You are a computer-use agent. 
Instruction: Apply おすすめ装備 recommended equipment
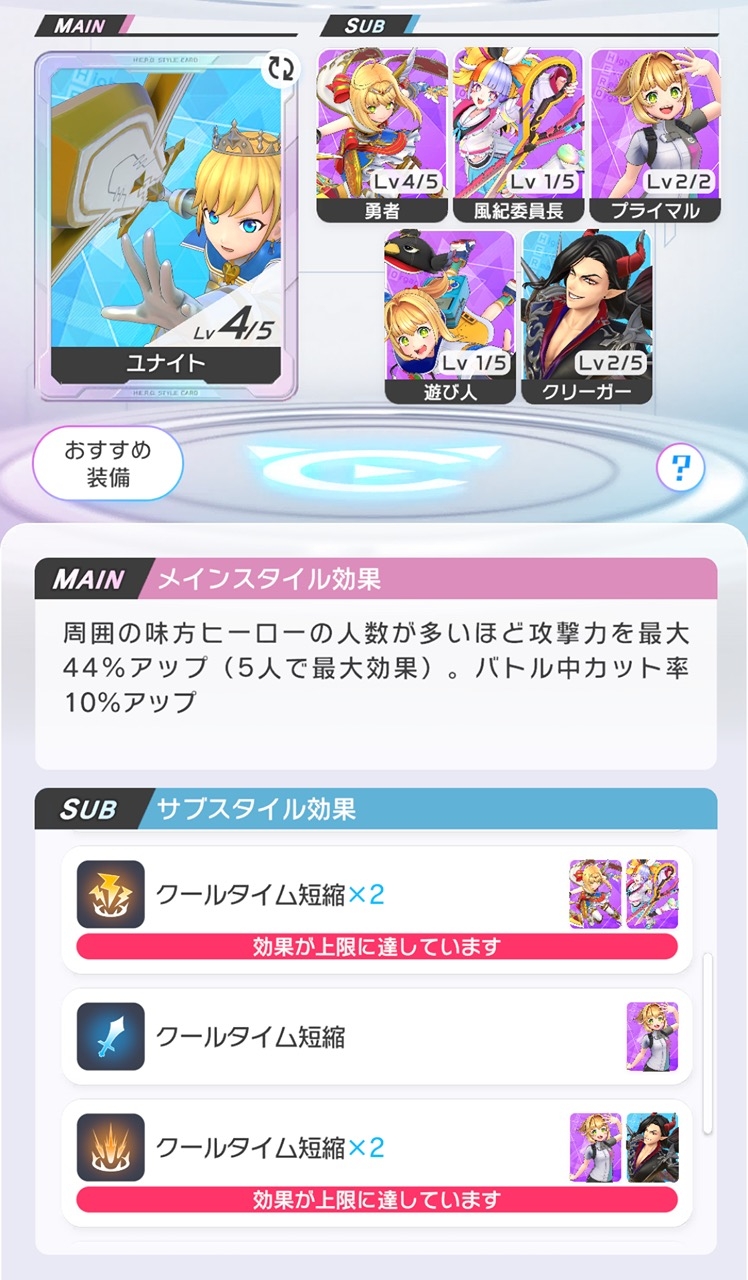pyautogui.click(x=108, y=464)
